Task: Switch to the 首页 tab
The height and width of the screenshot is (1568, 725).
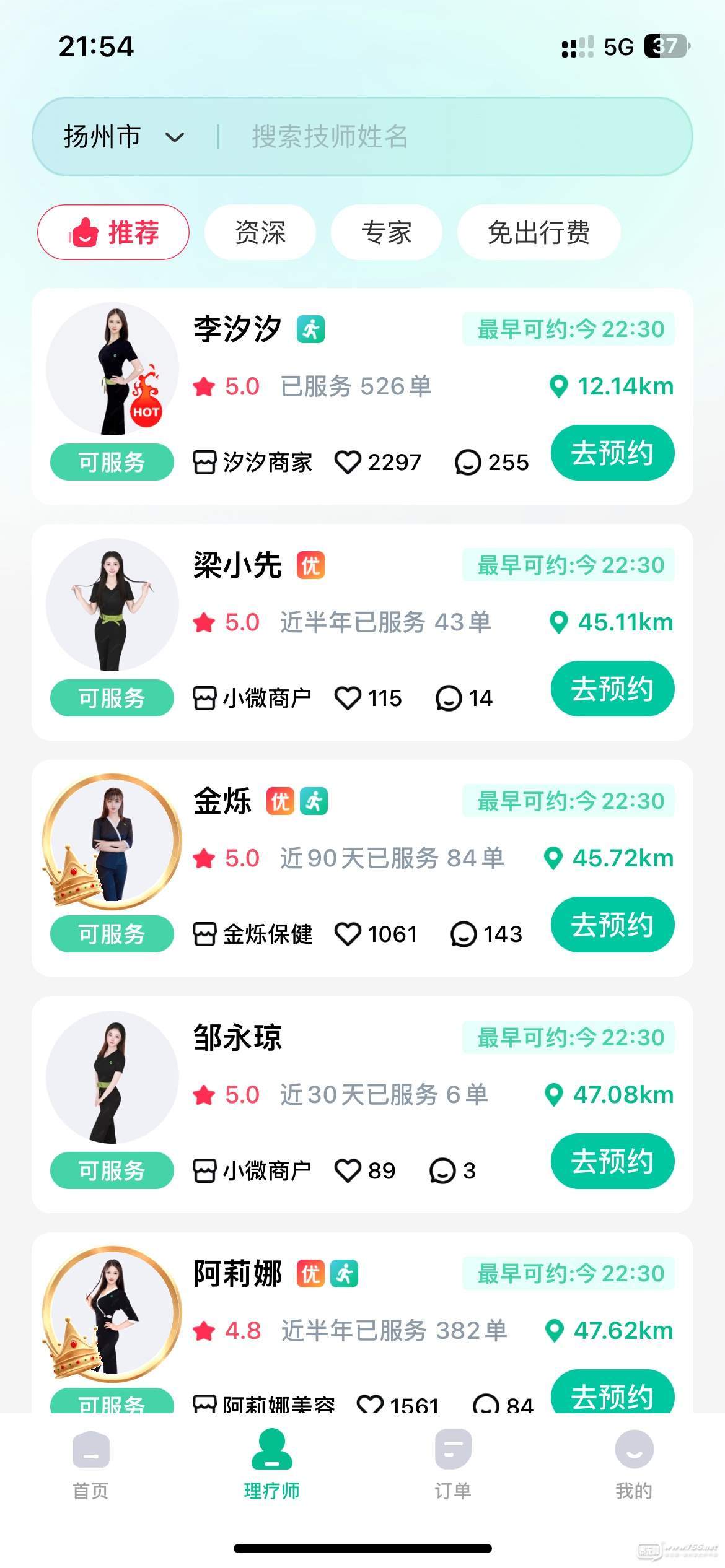Action: pos(91,1464)
